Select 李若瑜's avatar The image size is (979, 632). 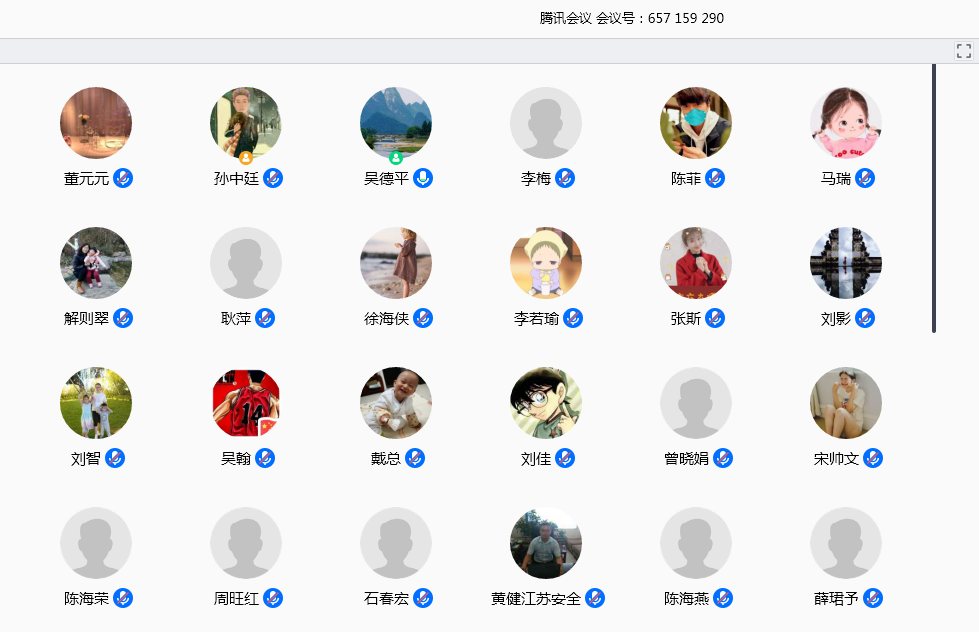546,263
